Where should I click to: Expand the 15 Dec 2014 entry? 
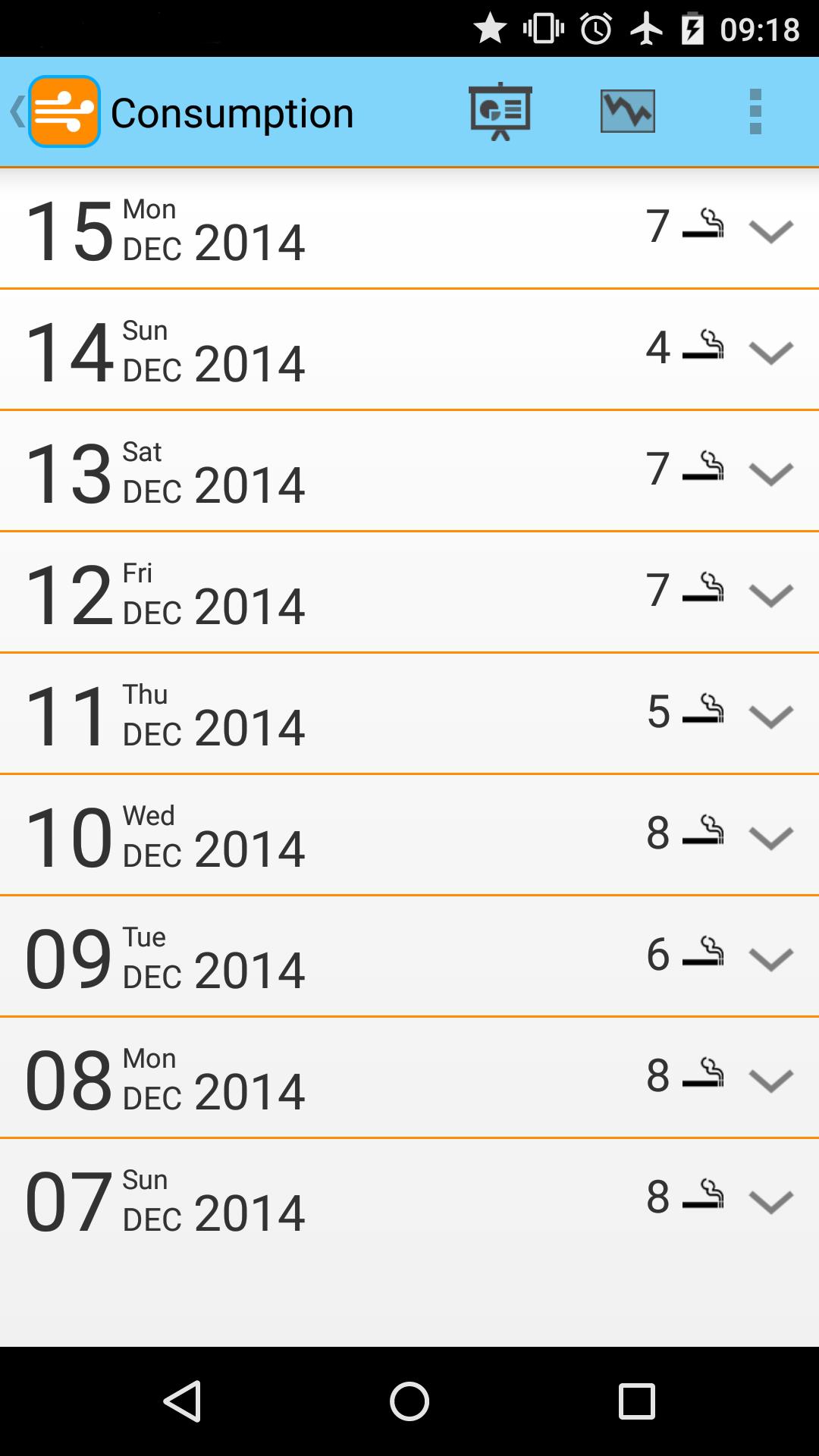pos(770,231)
